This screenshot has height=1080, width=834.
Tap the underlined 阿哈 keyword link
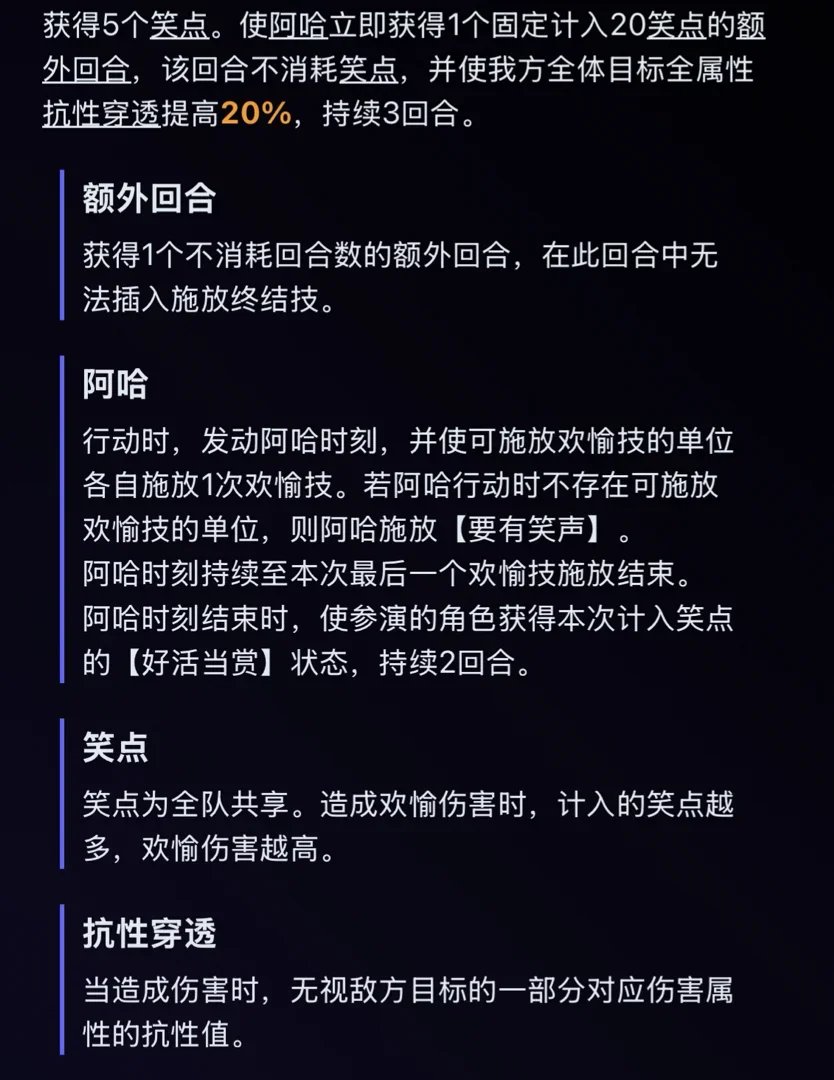click(298, 27)
